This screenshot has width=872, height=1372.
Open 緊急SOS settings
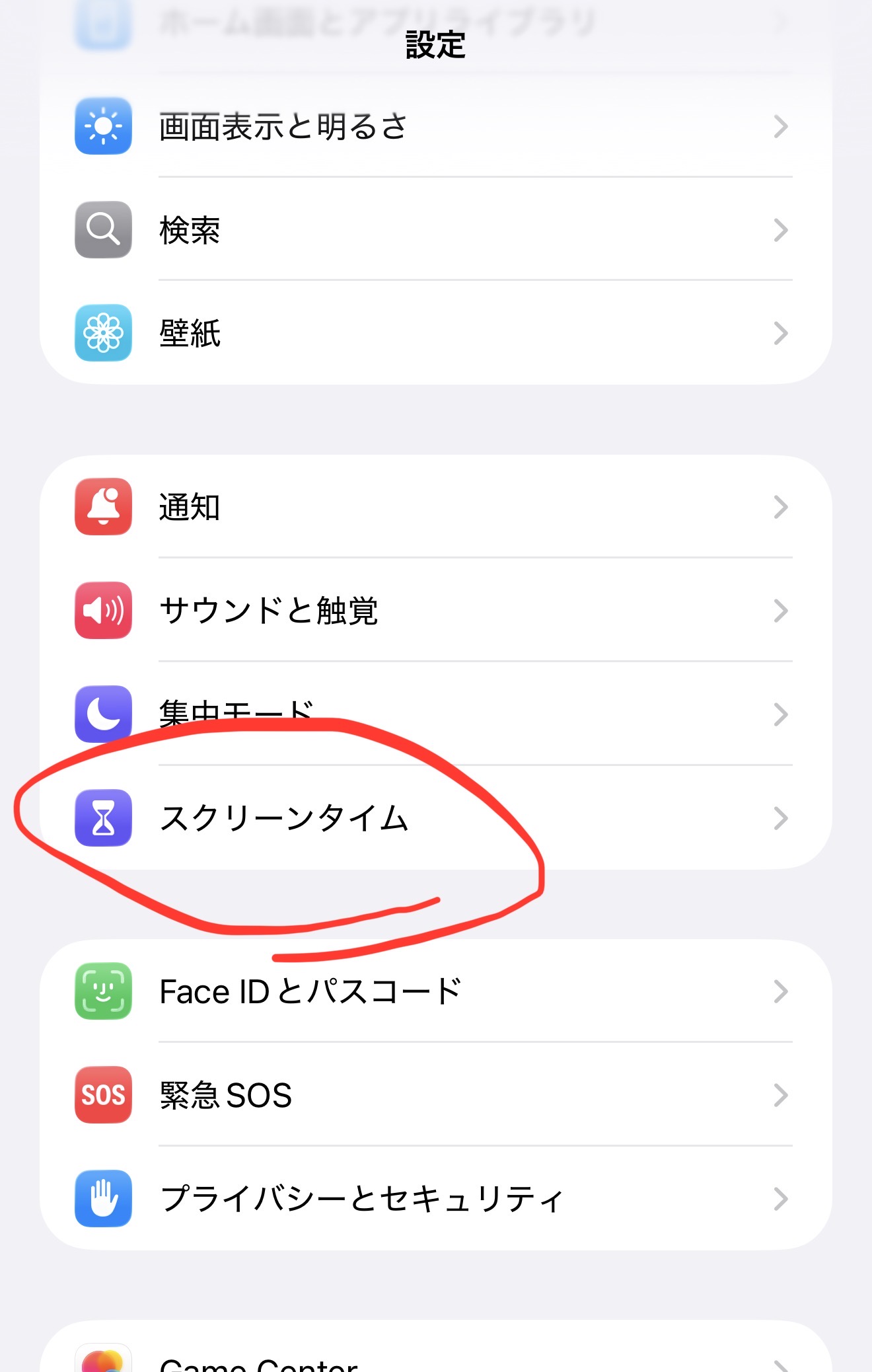tap(435, 1095)
